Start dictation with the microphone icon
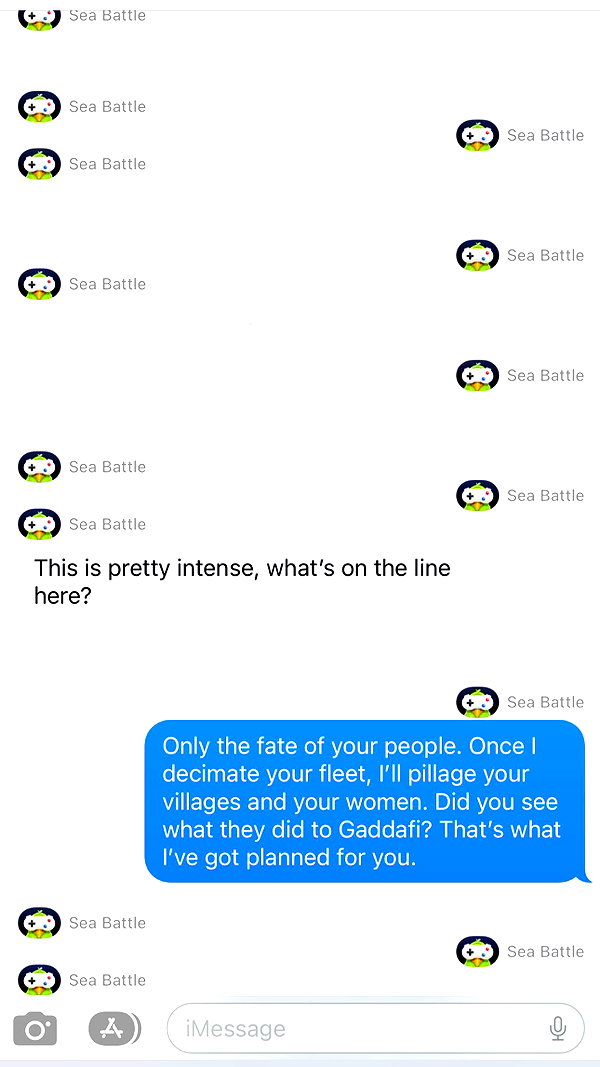The height and width of the screenshot is (1067, 600). pos(558,1028)
